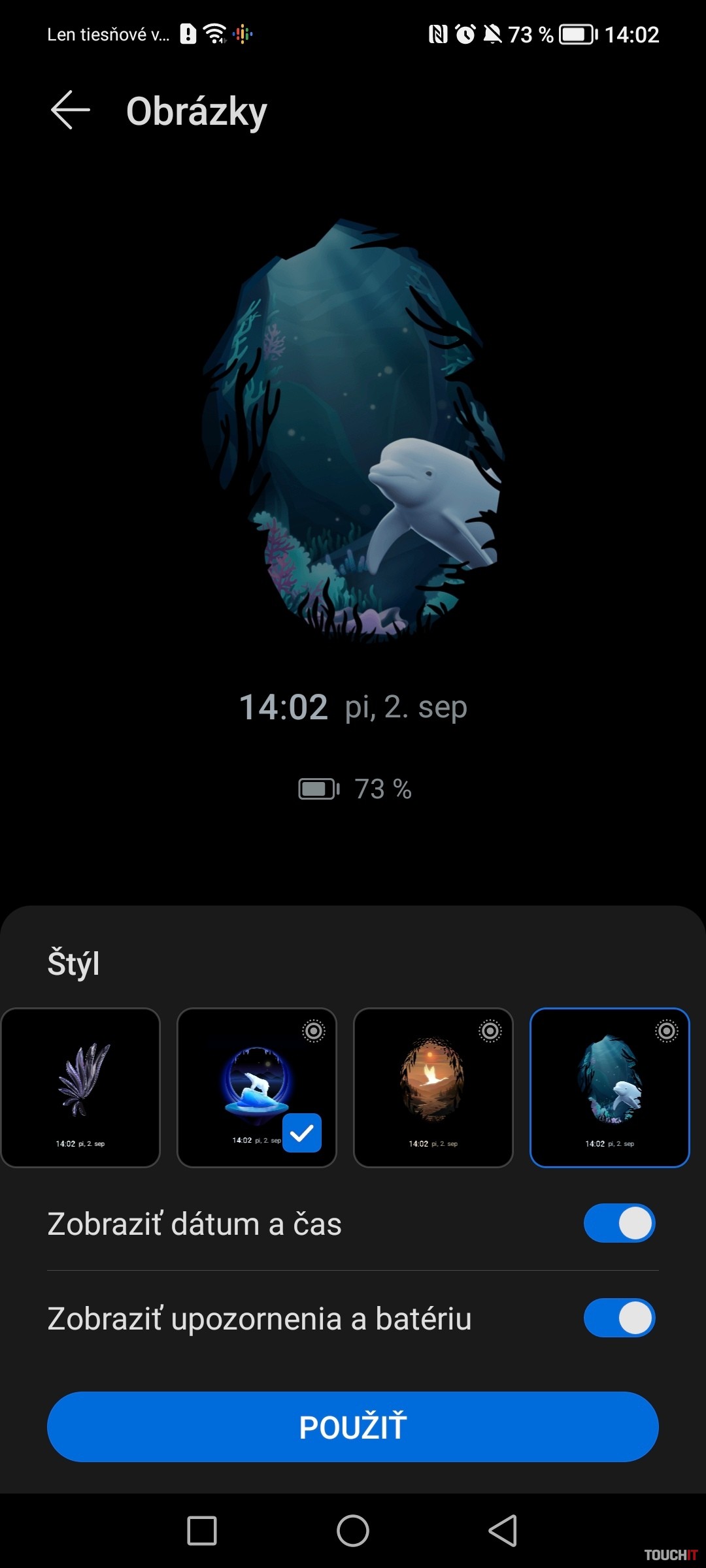Disable Zobraziť upozornenia a batériu

[619, 1318]
